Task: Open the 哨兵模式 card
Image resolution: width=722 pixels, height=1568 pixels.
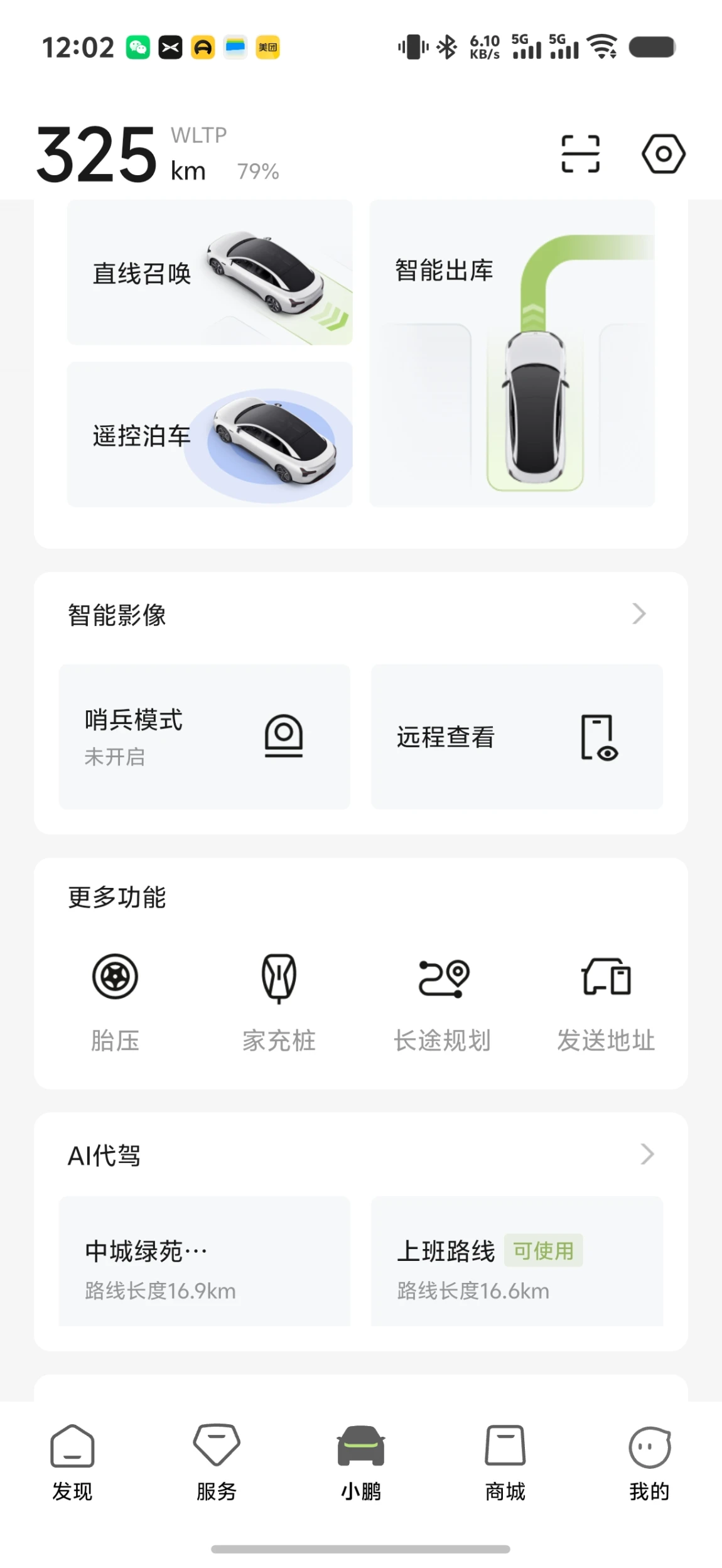Action: pos(204,736)
